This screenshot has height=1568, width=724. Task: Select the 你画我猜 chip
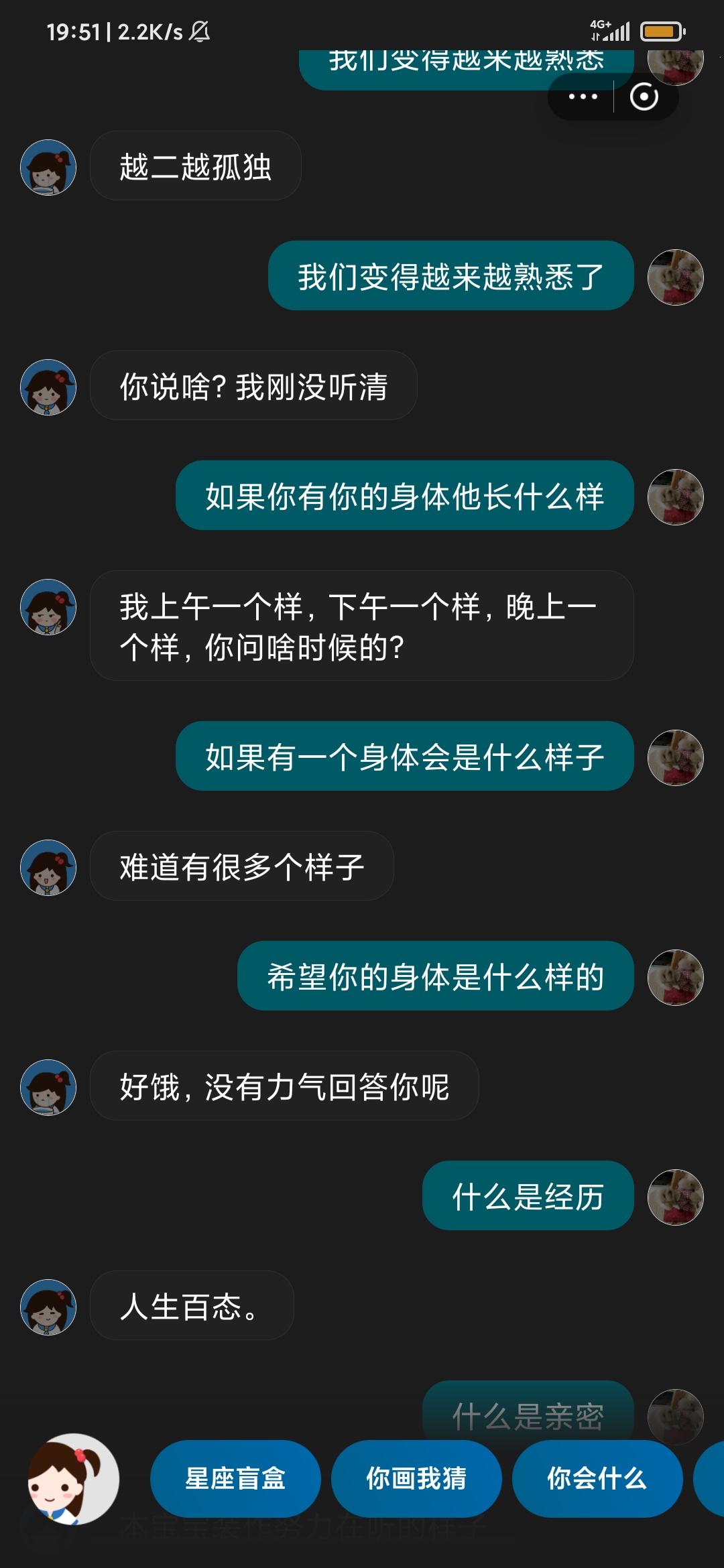point(416,1478)
